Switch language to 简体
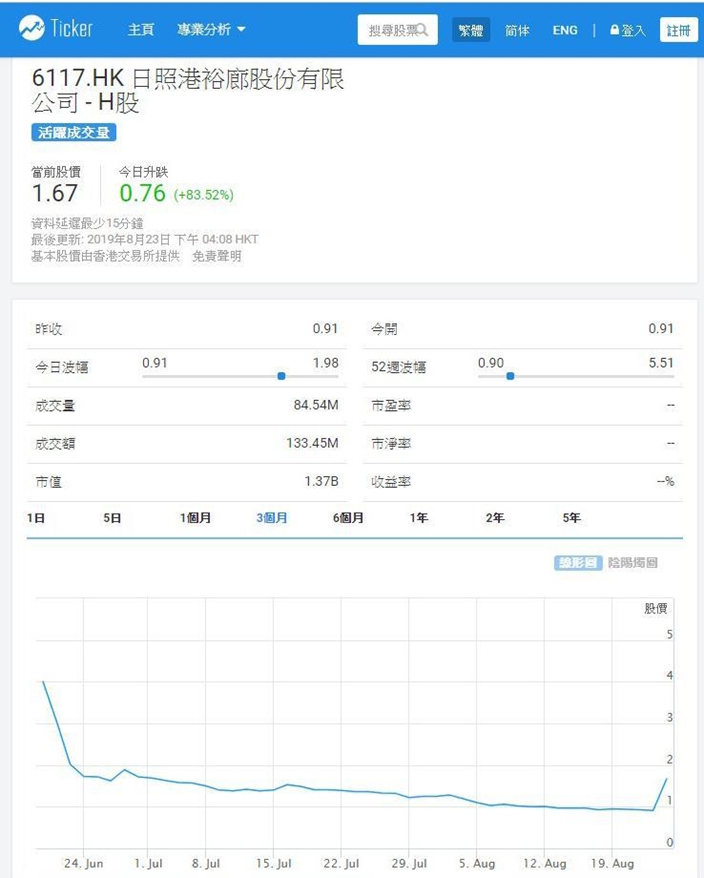The height and width of the screenshot is (878, 704). tap(517, 30)
